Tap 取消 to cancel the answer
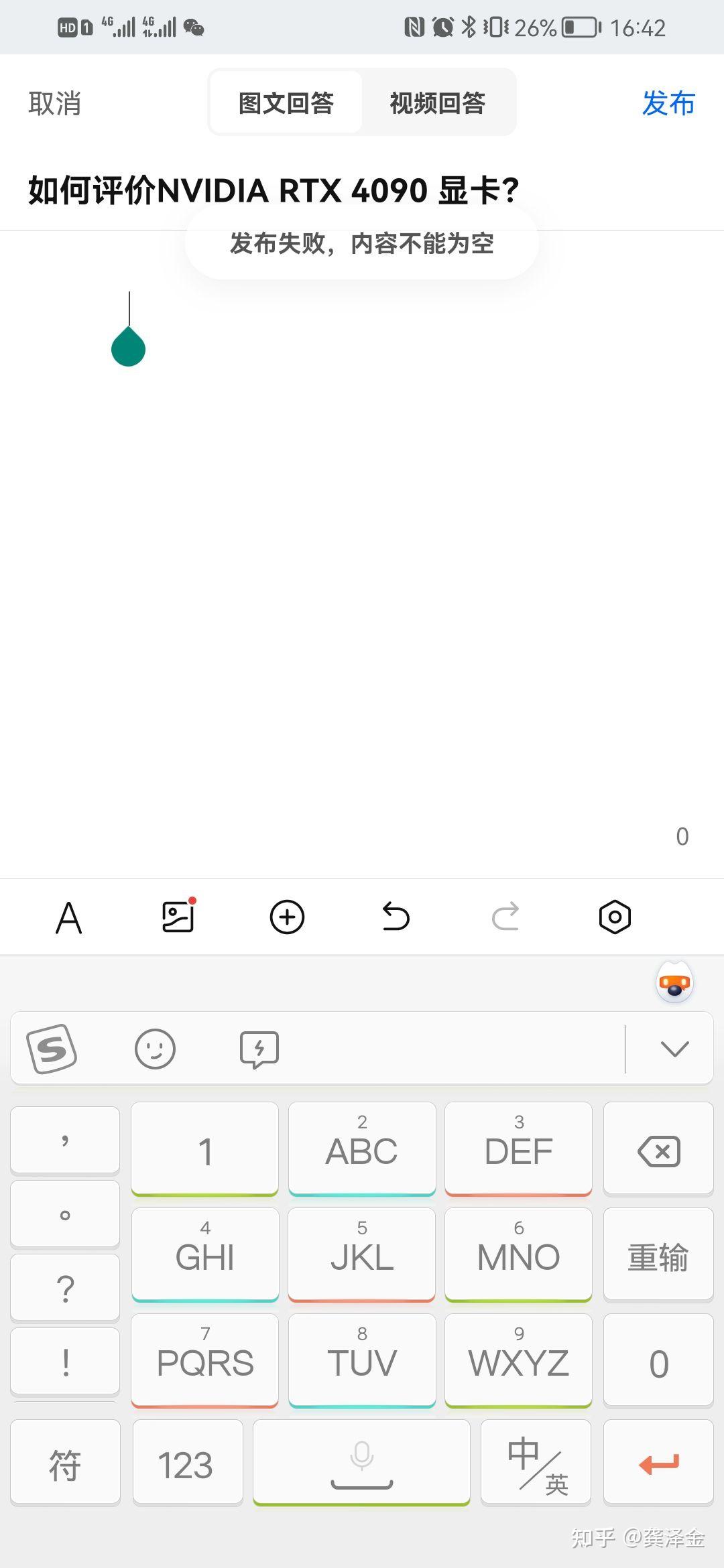Screen dimensions: 724x1568 pos(55,104)
